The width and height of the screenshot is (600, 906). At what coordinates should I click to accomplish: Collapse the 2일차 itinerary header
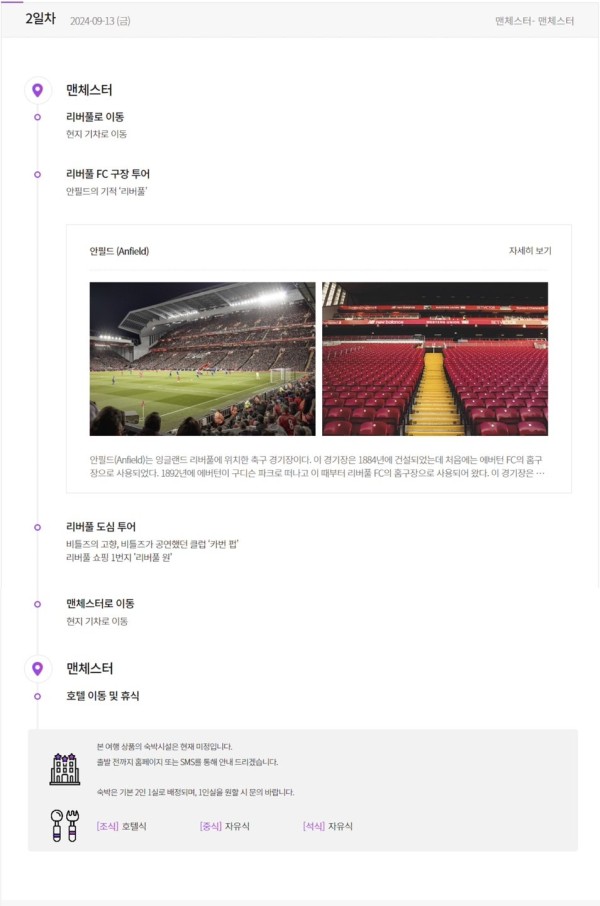[300, 20]
